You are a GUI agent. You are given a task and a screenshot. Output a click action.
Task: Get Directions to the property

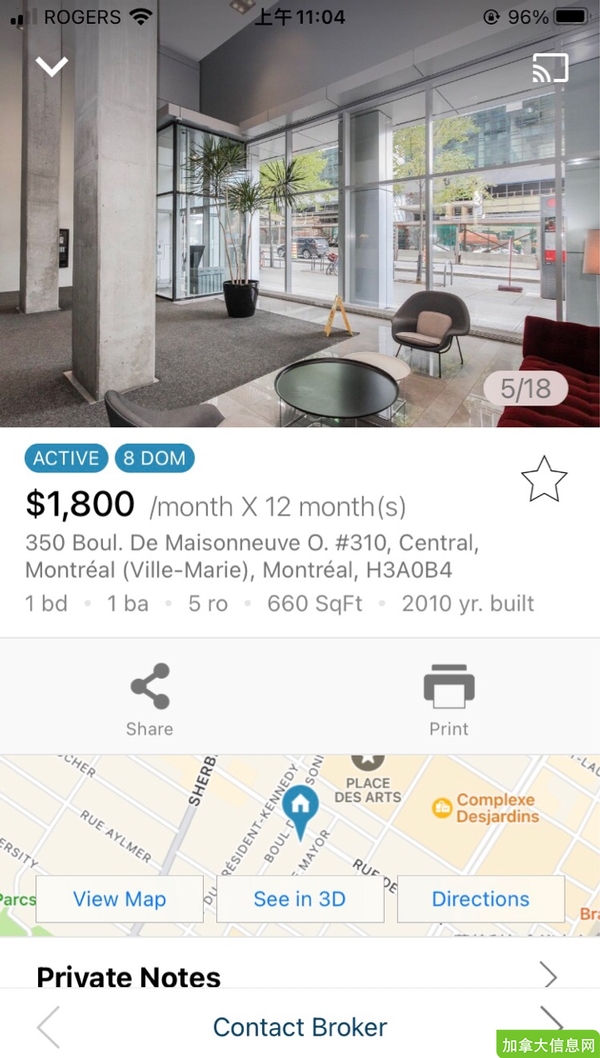click(x=481, y=899)
